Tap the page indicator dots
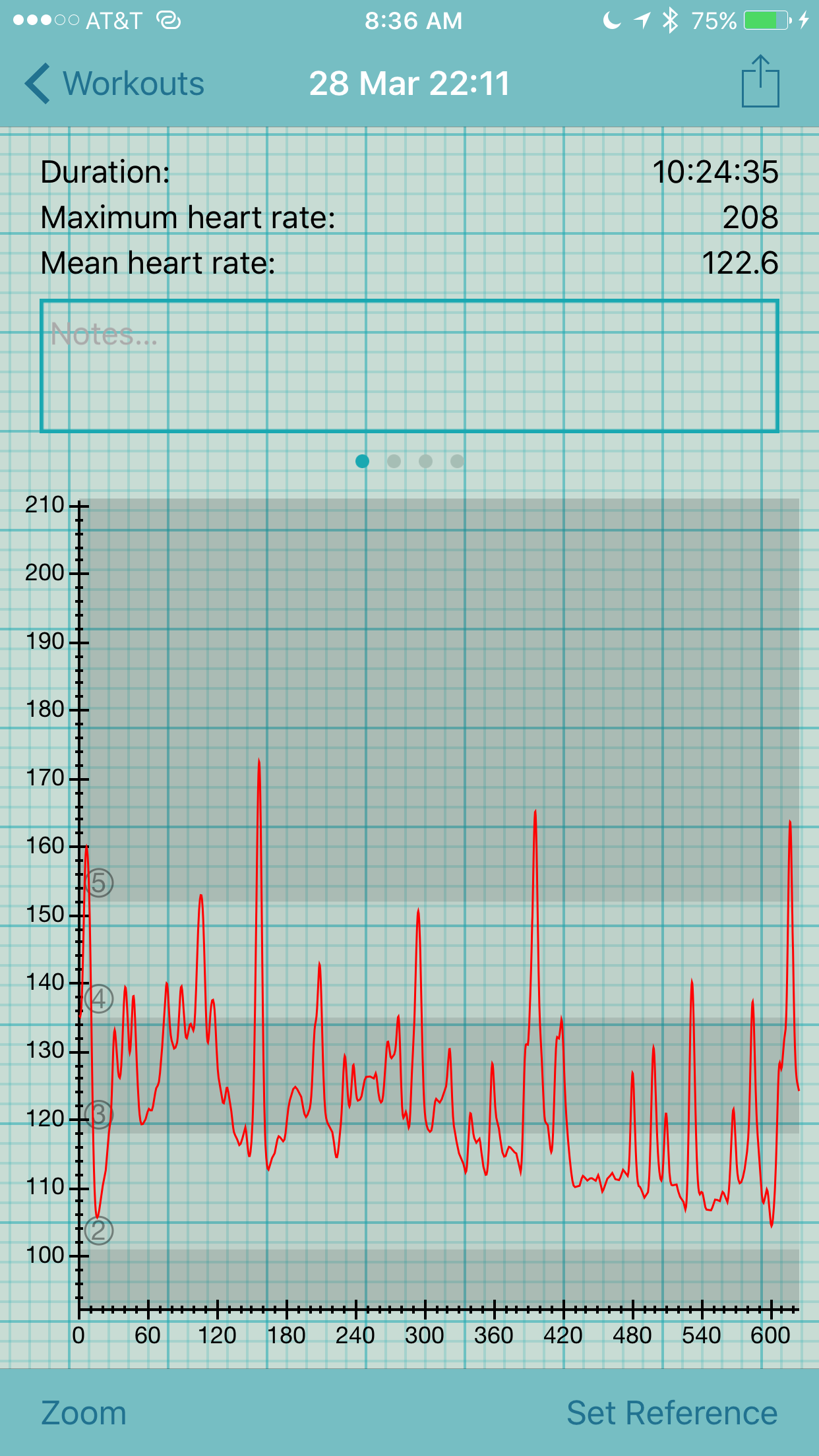Viewport: 819px width, 1456px height. [x=409, y=461]
